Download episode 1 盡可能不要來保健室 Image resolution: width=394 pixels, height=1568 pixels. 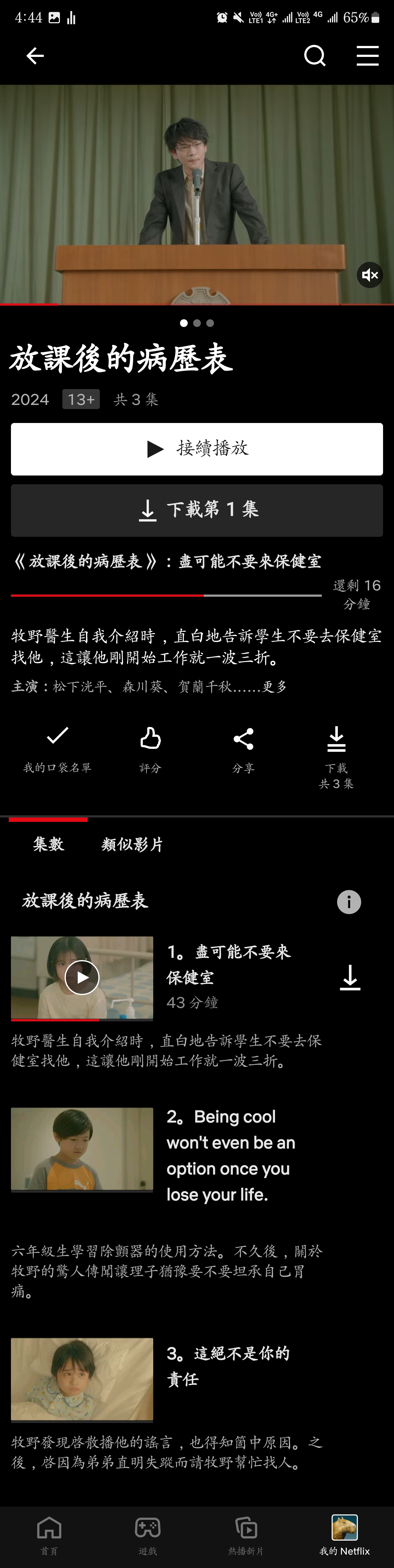pos(350,977)
